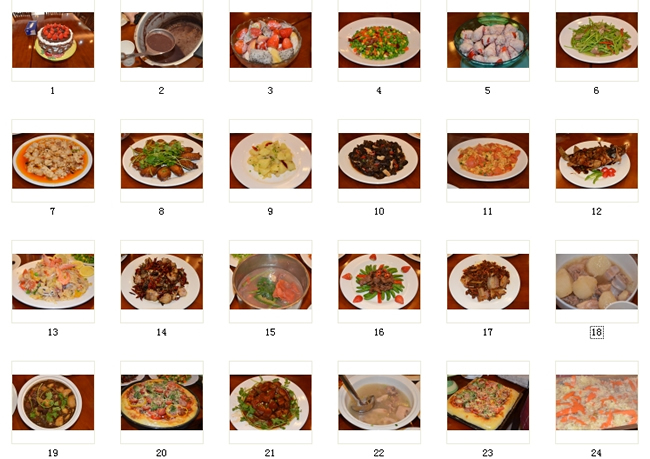
Task: Open photo thumbnail numbered 1
Action: click(53, 40)
